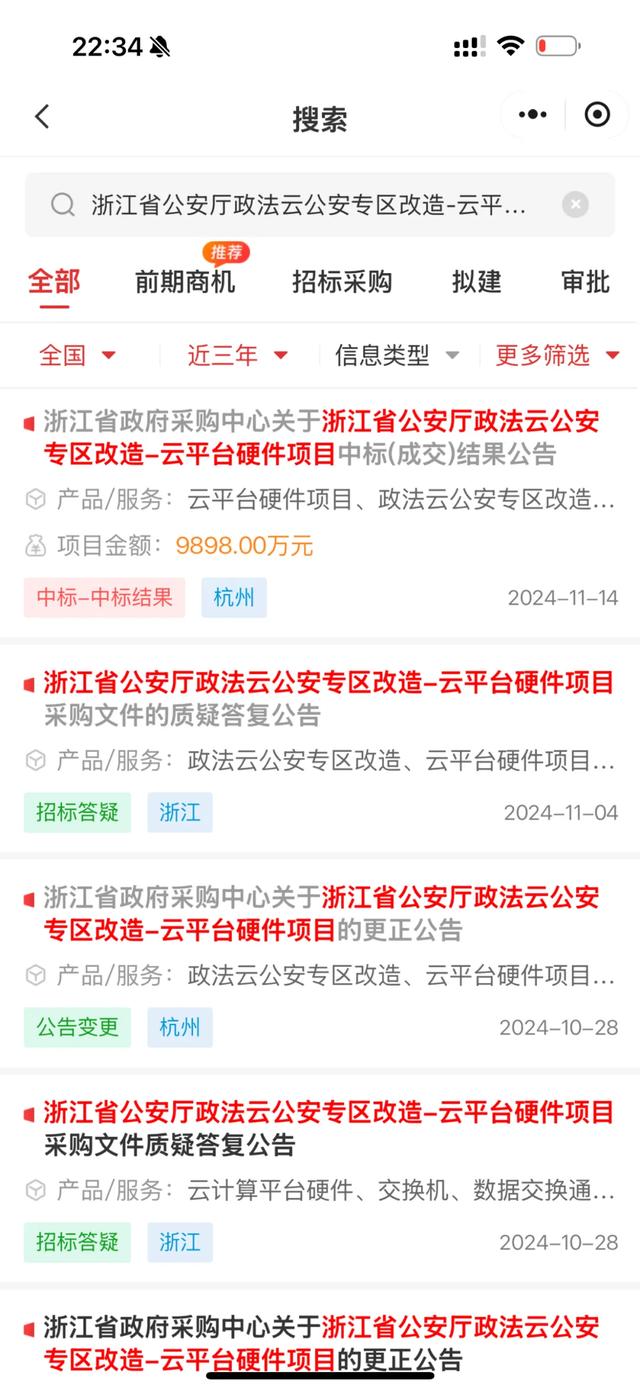Go back using the top-left arrow
Screen dimensions: 640x1391
click(42, 116)
